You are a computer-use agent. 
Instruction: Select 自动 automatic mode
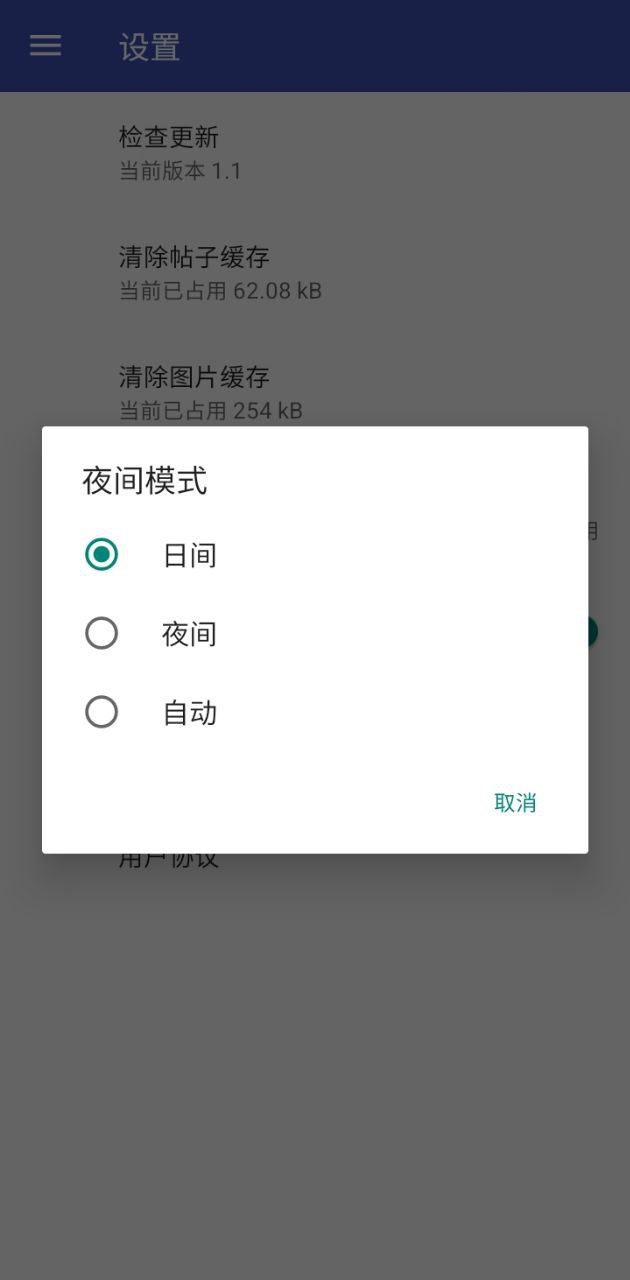coord(102,712)
